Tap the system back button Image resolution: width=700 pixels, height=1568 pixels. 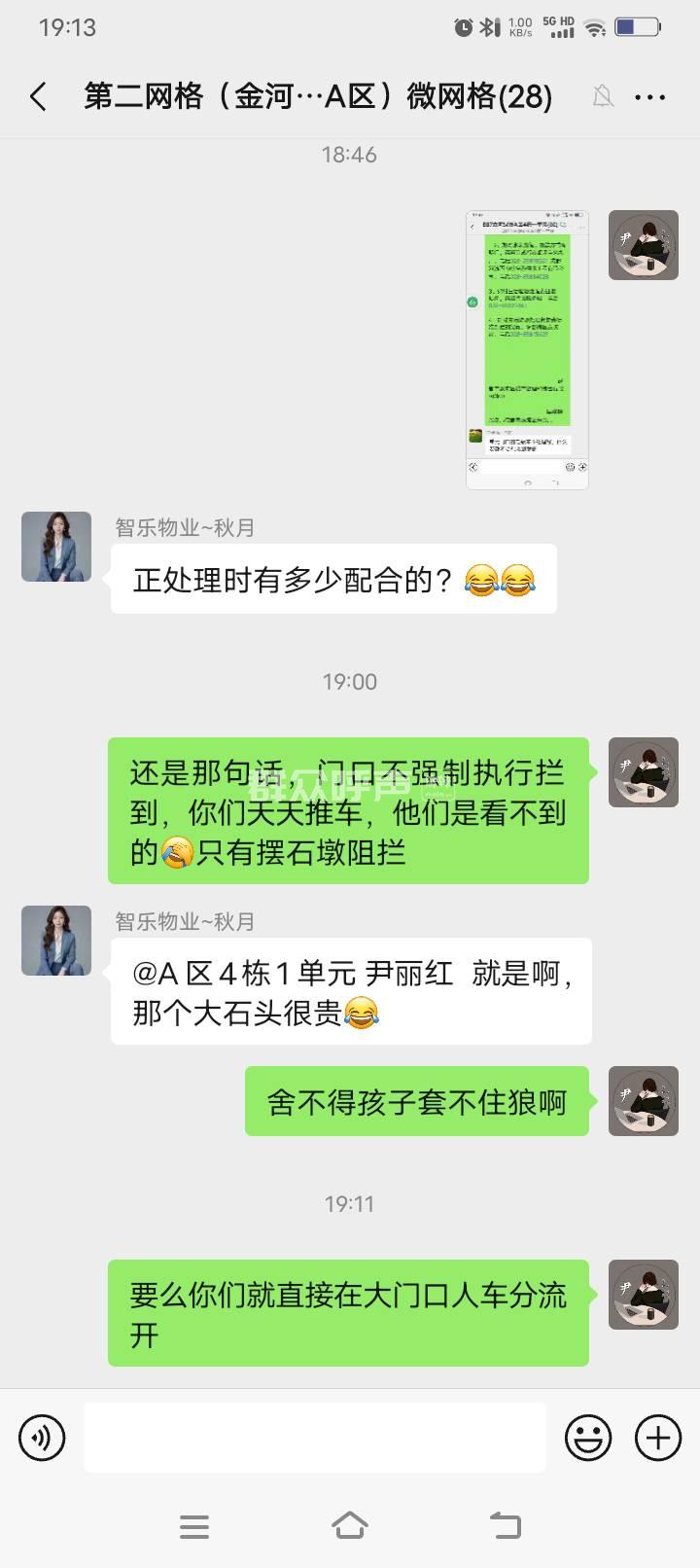coord(505,1525)
